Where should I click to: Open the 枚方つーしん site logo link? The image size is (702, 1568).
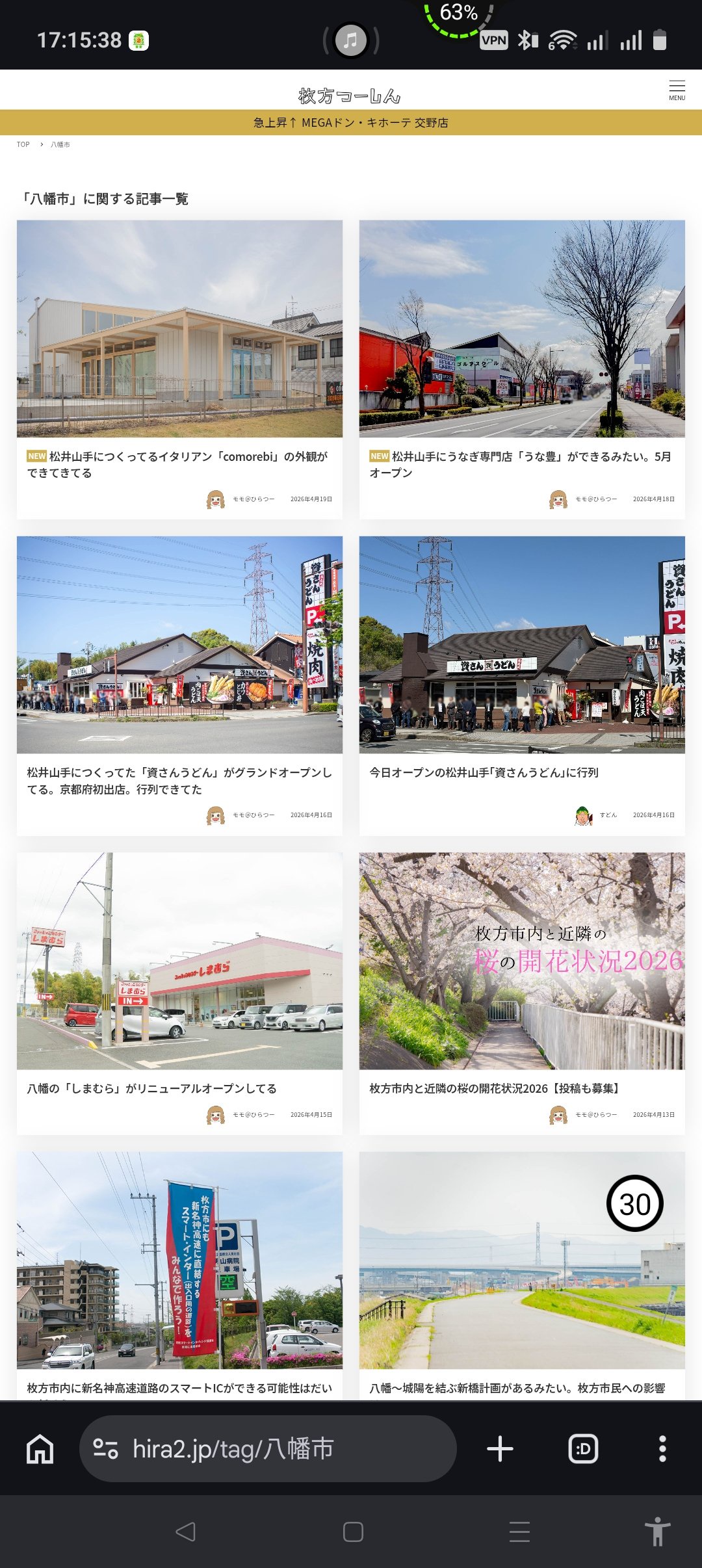[x=350, y=96]
